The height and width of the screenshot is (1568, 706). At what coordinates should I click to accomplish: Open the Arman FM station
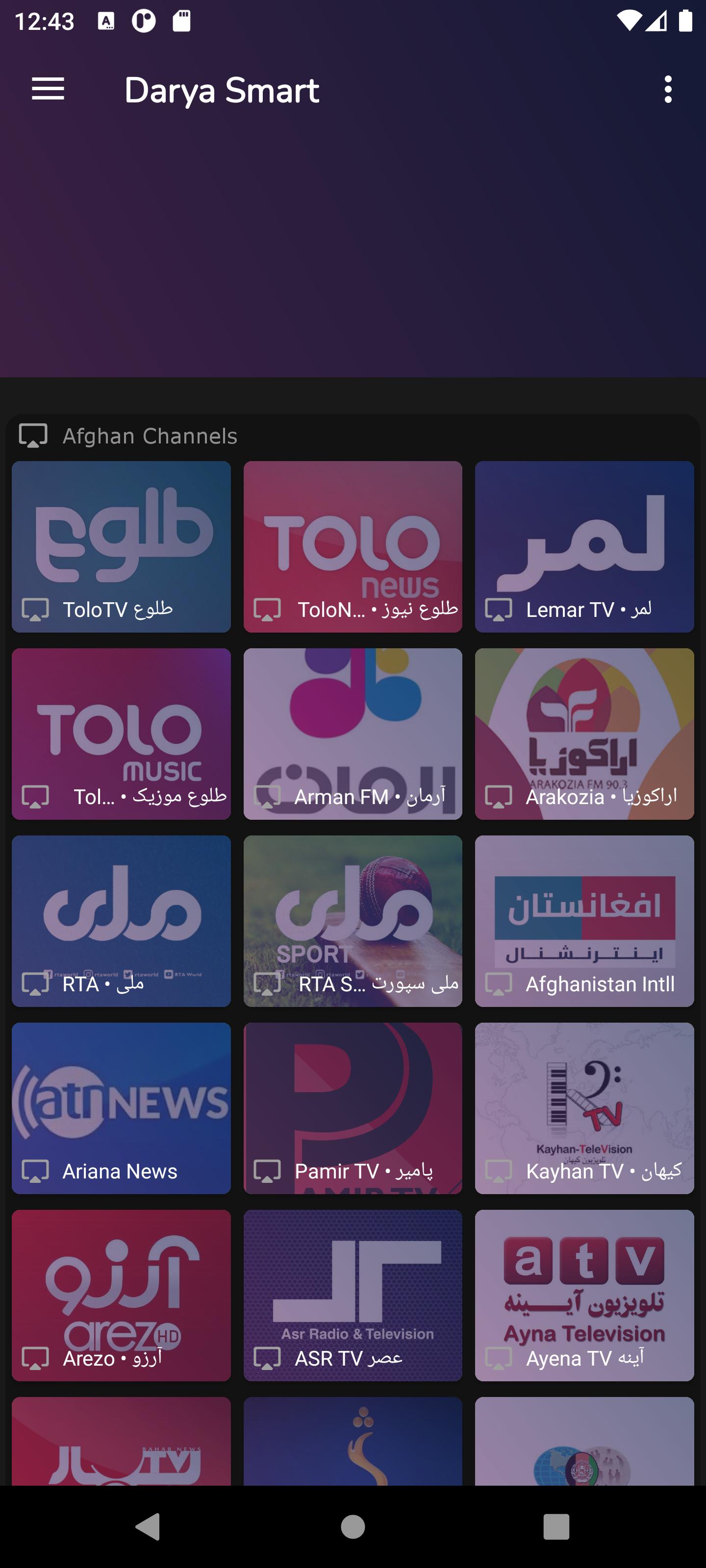353,734
